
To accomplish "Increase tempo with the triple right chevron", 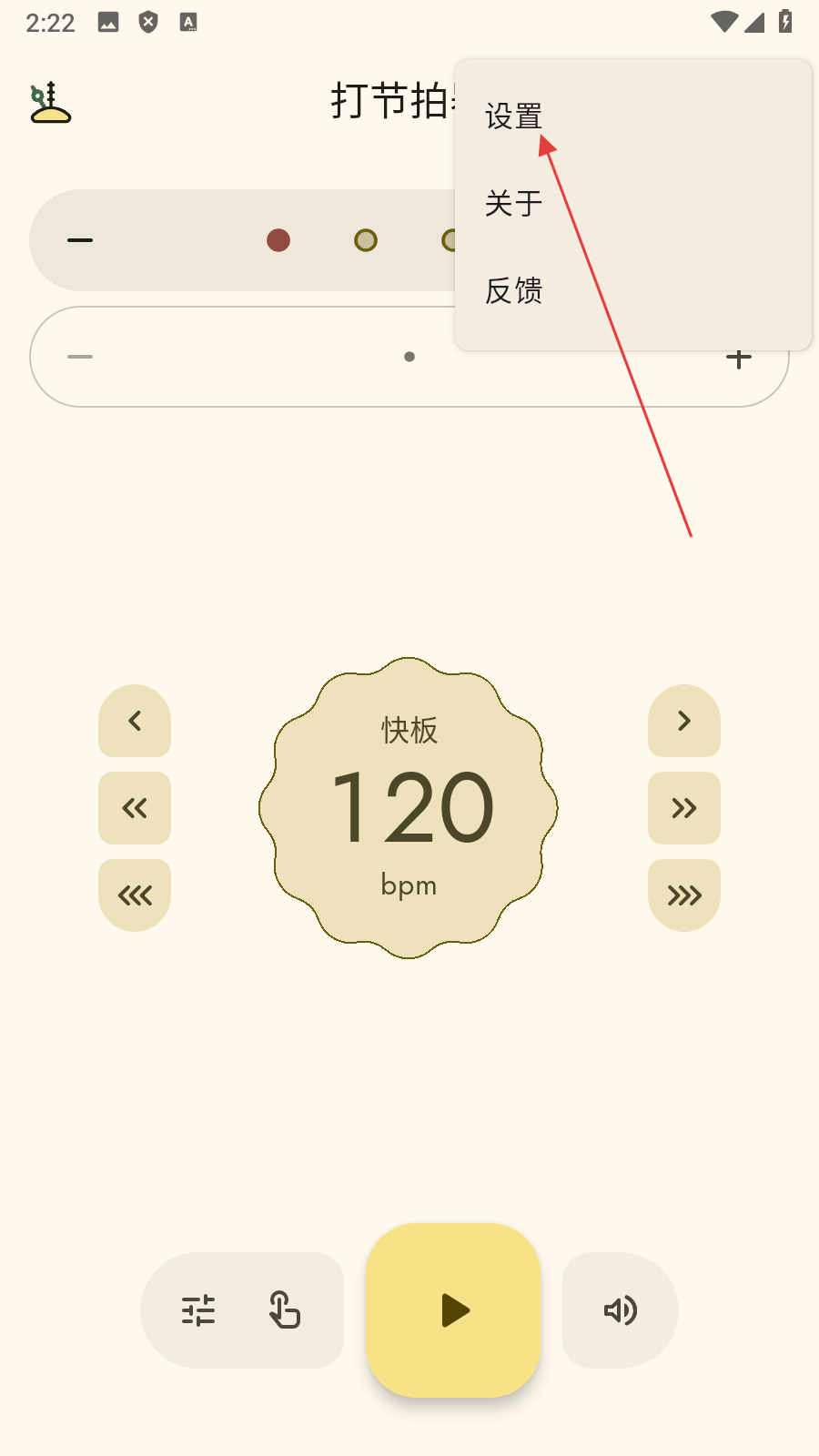I will [684, 895].
